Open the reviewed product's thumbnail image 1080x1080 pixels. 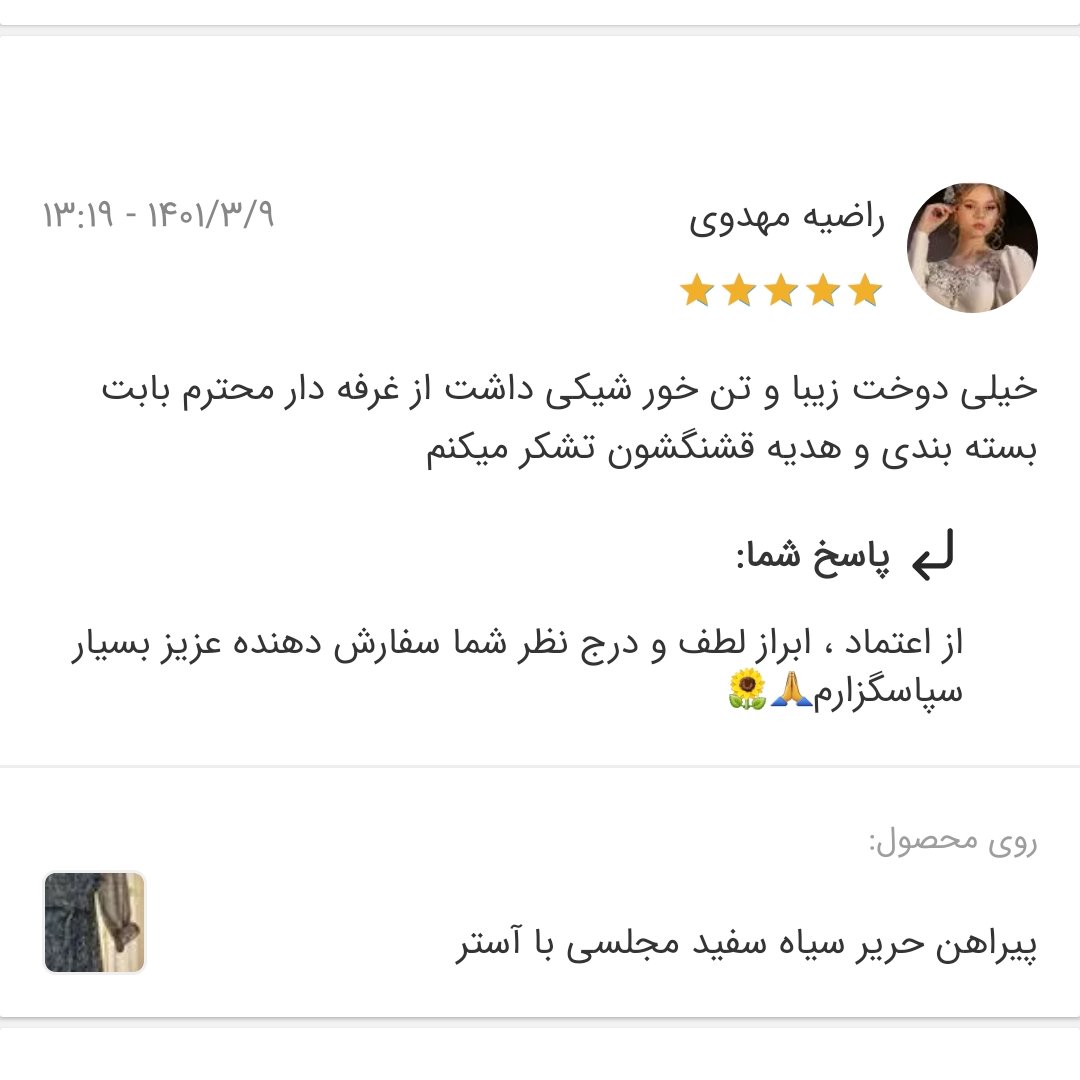(95, 922)
